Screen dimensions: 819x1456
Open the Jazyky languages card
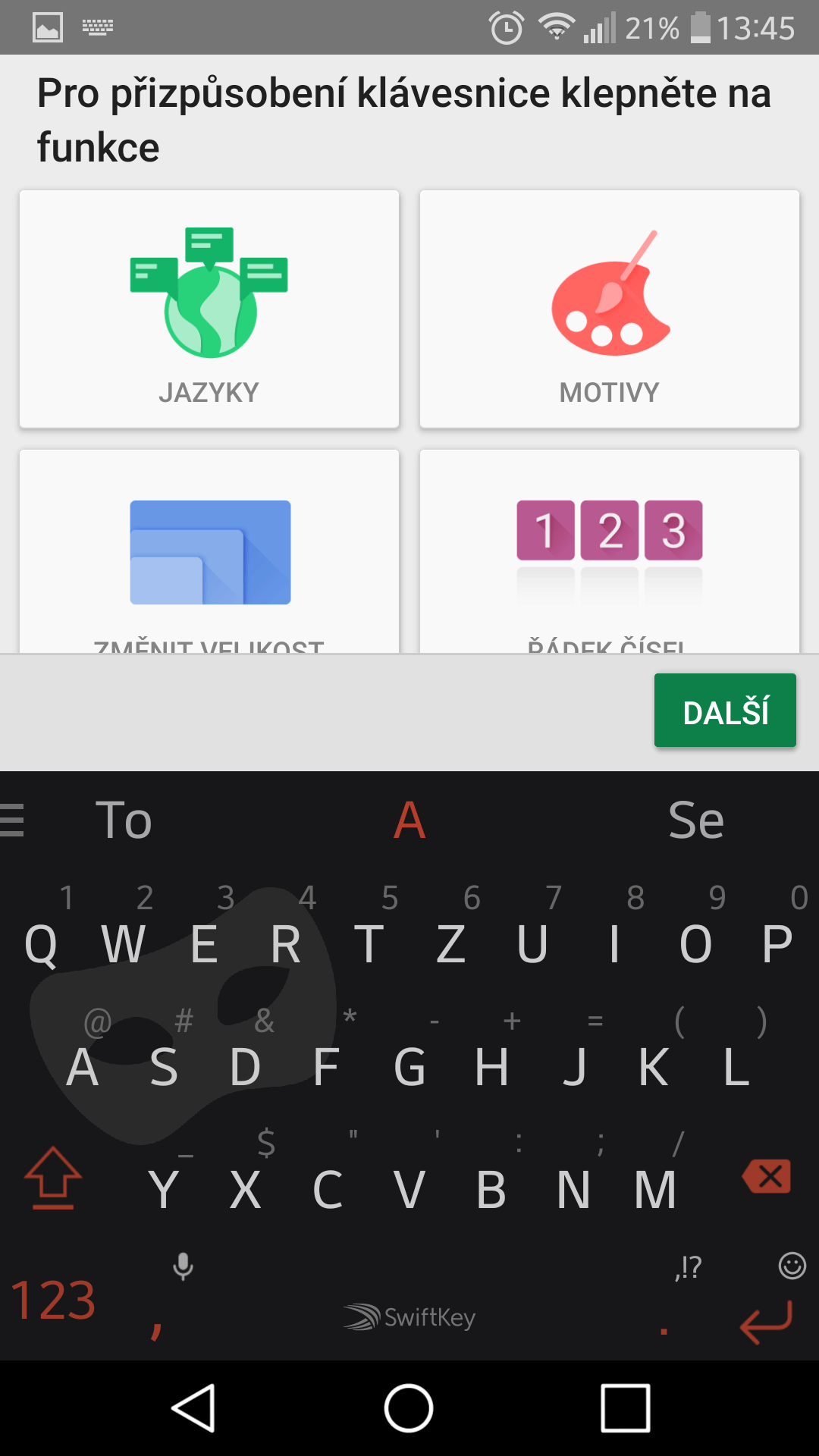(x=209, y=309)
